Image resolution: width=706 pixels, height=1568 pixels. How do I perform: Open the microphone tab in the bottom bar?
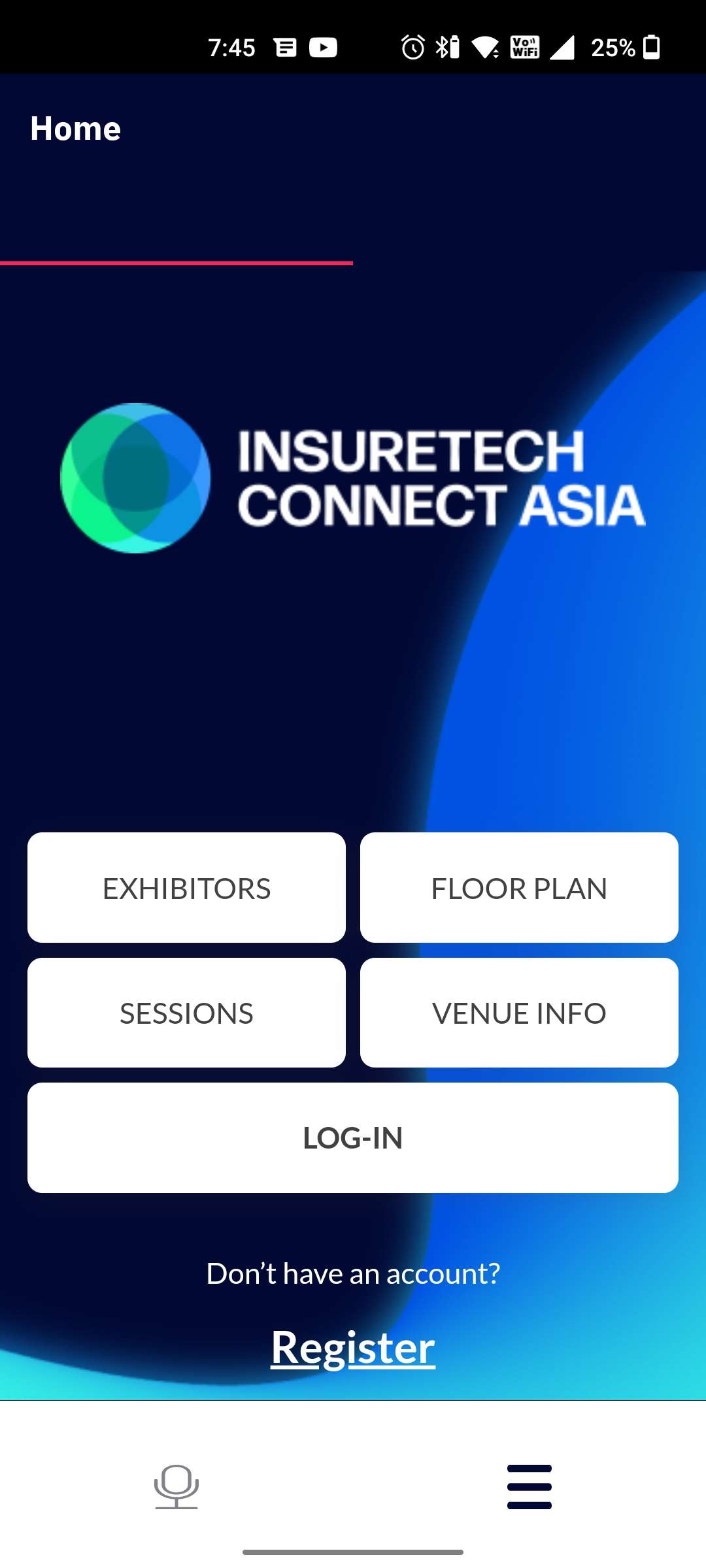click(x=176, y=1486)
